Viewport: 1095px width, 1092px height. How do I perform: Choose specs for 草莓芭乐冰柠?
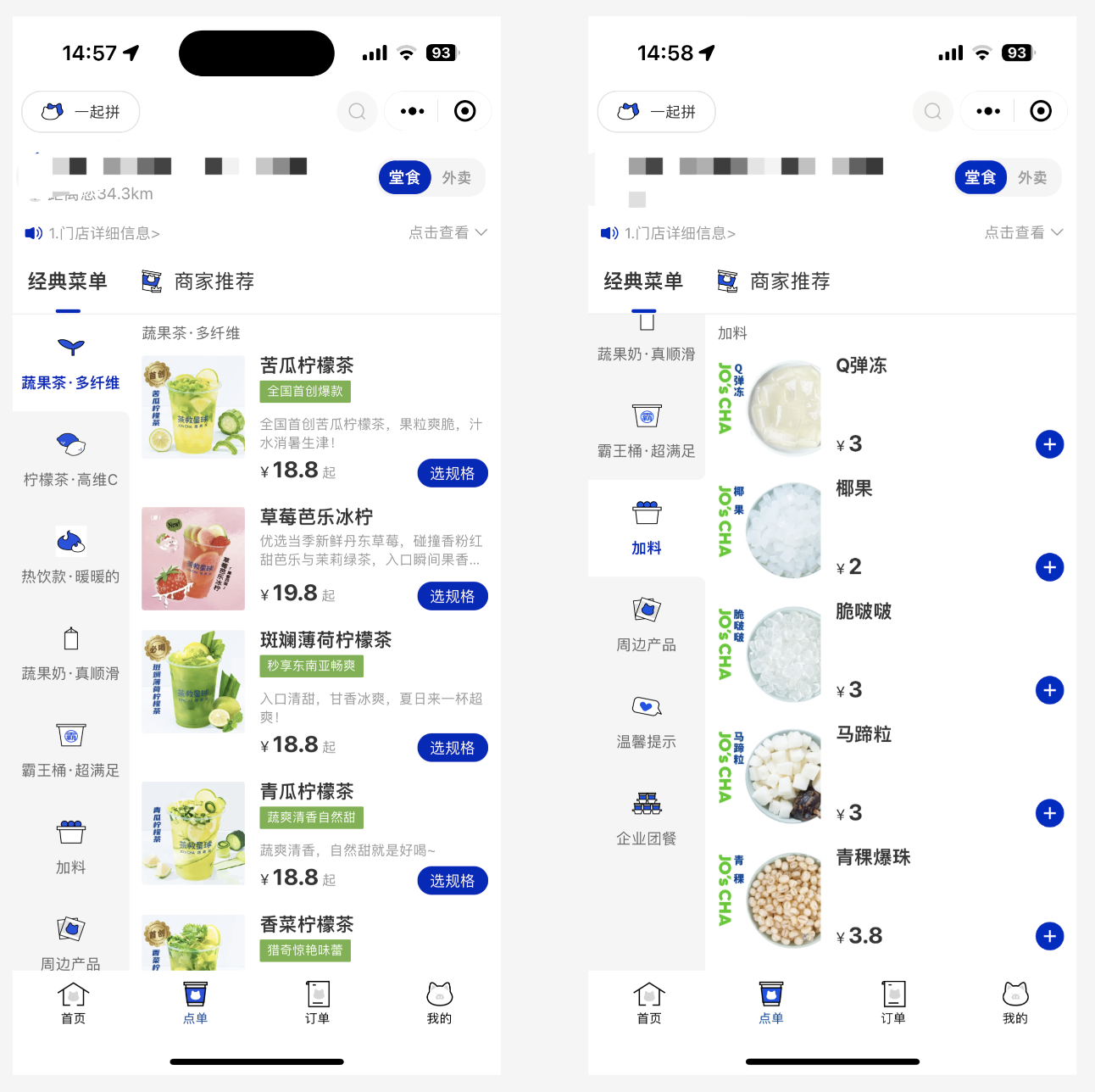point(452,596)
